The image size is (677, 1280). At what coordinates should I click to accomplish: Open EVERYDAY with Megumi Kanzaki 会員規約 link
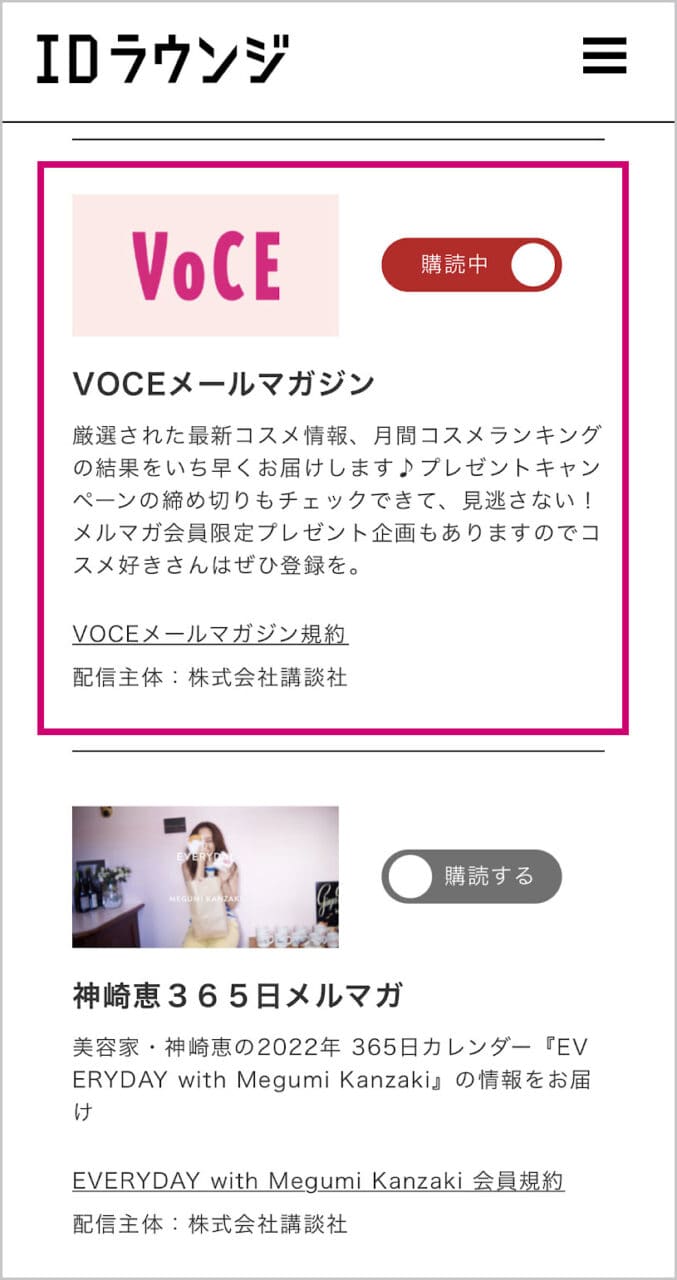point(318,1181)
